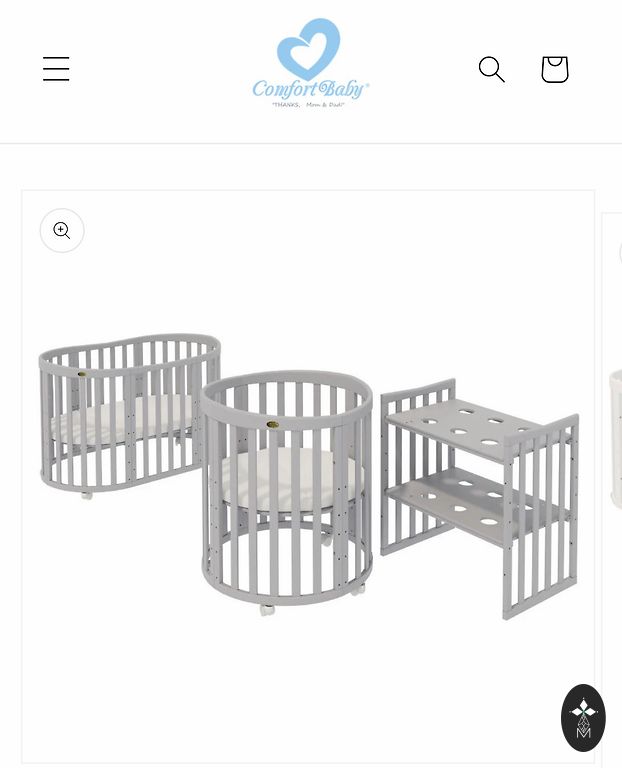The image size is (622, 768).
Task: Go to the ComfortBaby homepage via logo
Action: pyautogui.click(x=310, y=63)
